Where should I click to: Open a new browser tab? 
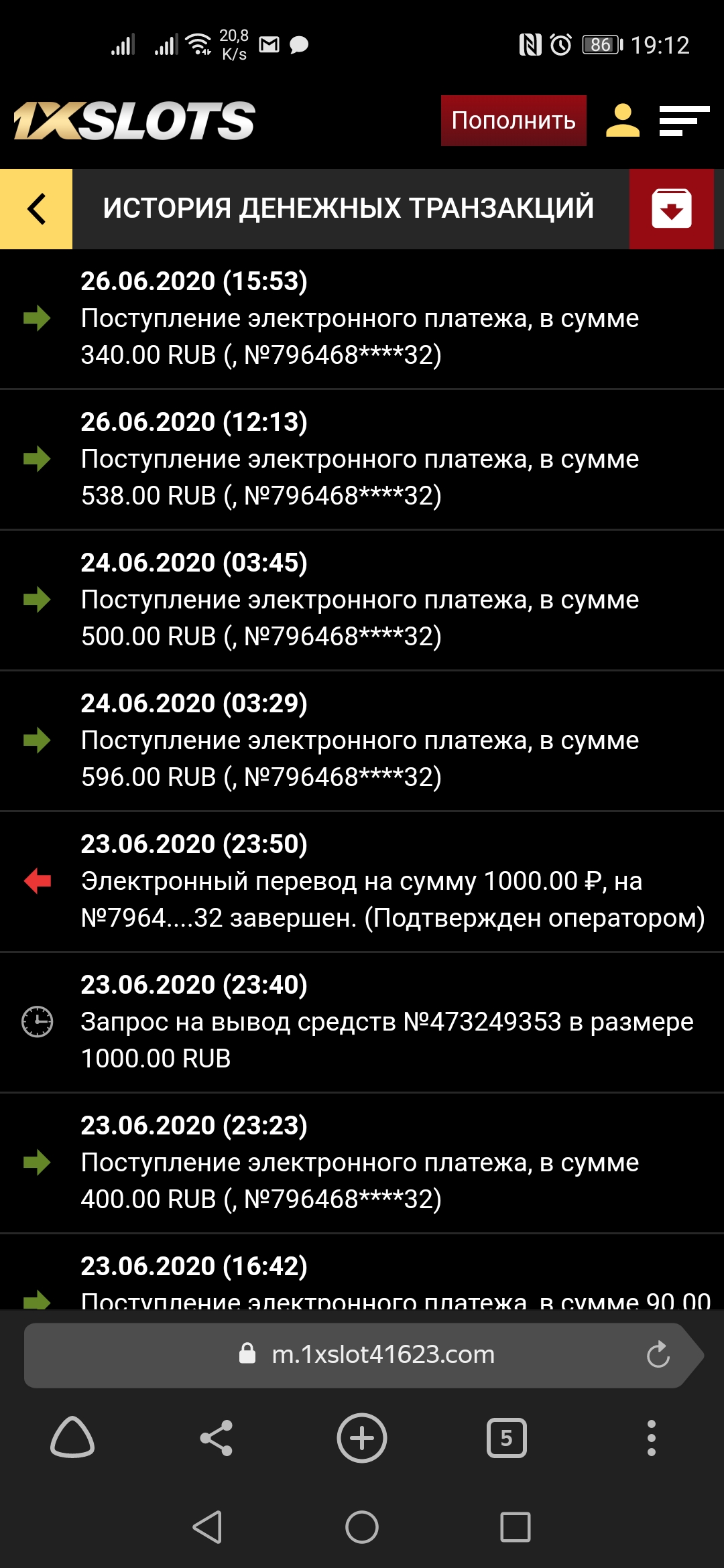(x=362, y=1438)
